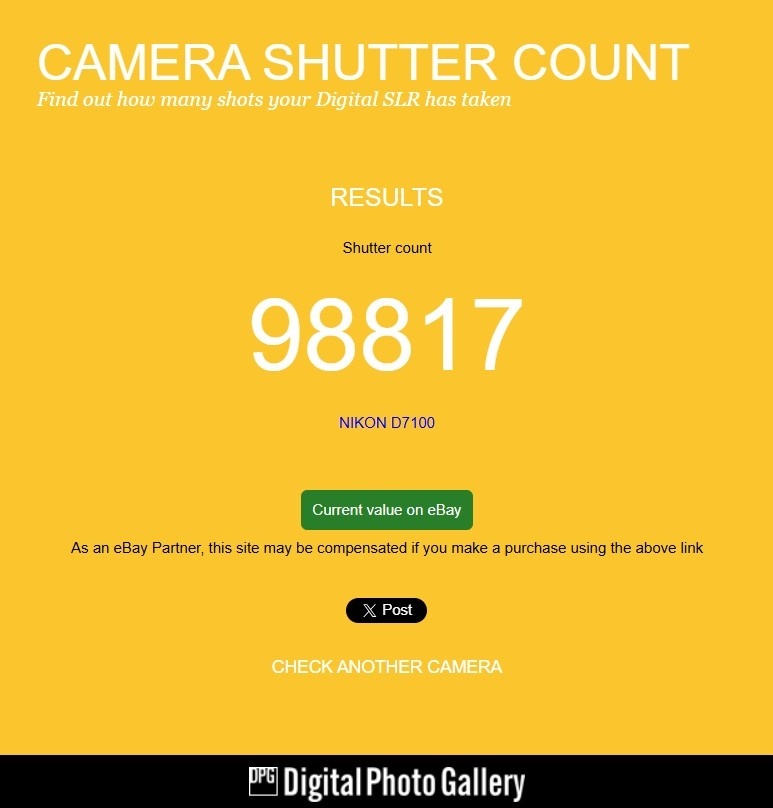The height and width of the screenshot is (808, 773).
Task: Open the NIKON D7100 link
Action: (386, 423)
